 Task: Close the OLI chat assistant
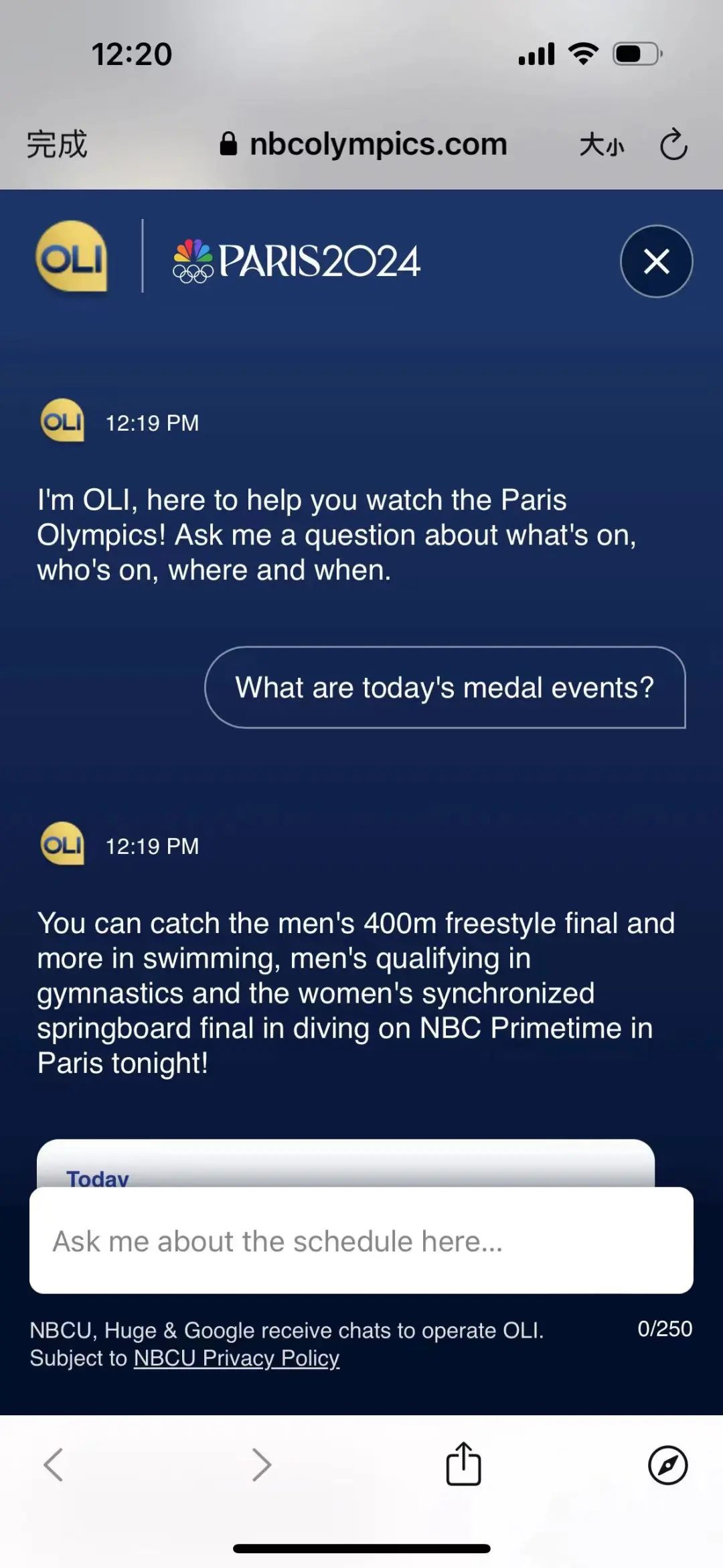click(x=656, y=261)
